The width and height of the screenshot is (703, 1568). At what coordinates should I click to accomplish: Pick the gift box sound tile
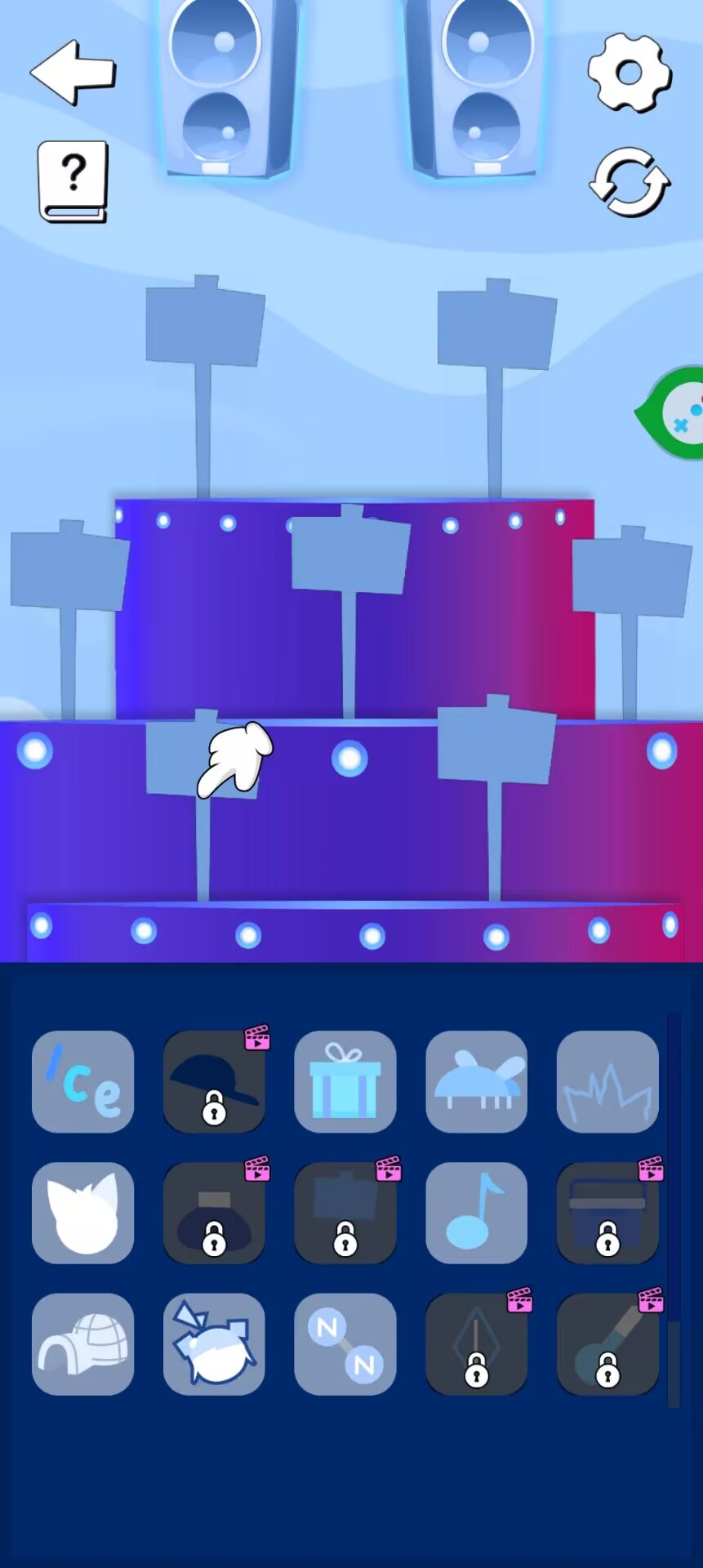click(345, 1081)
